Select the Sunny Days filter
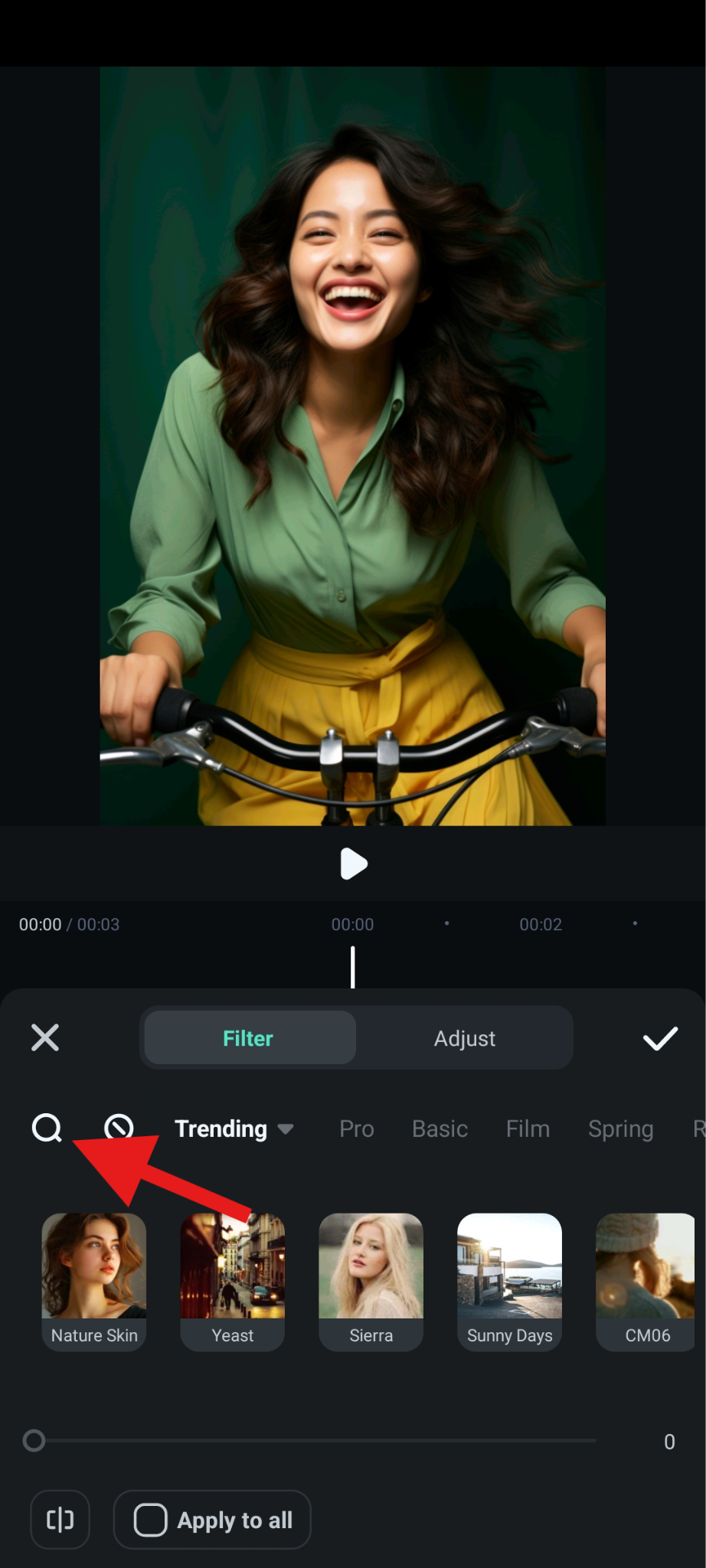The image size is (706, 1568). 510,1280
